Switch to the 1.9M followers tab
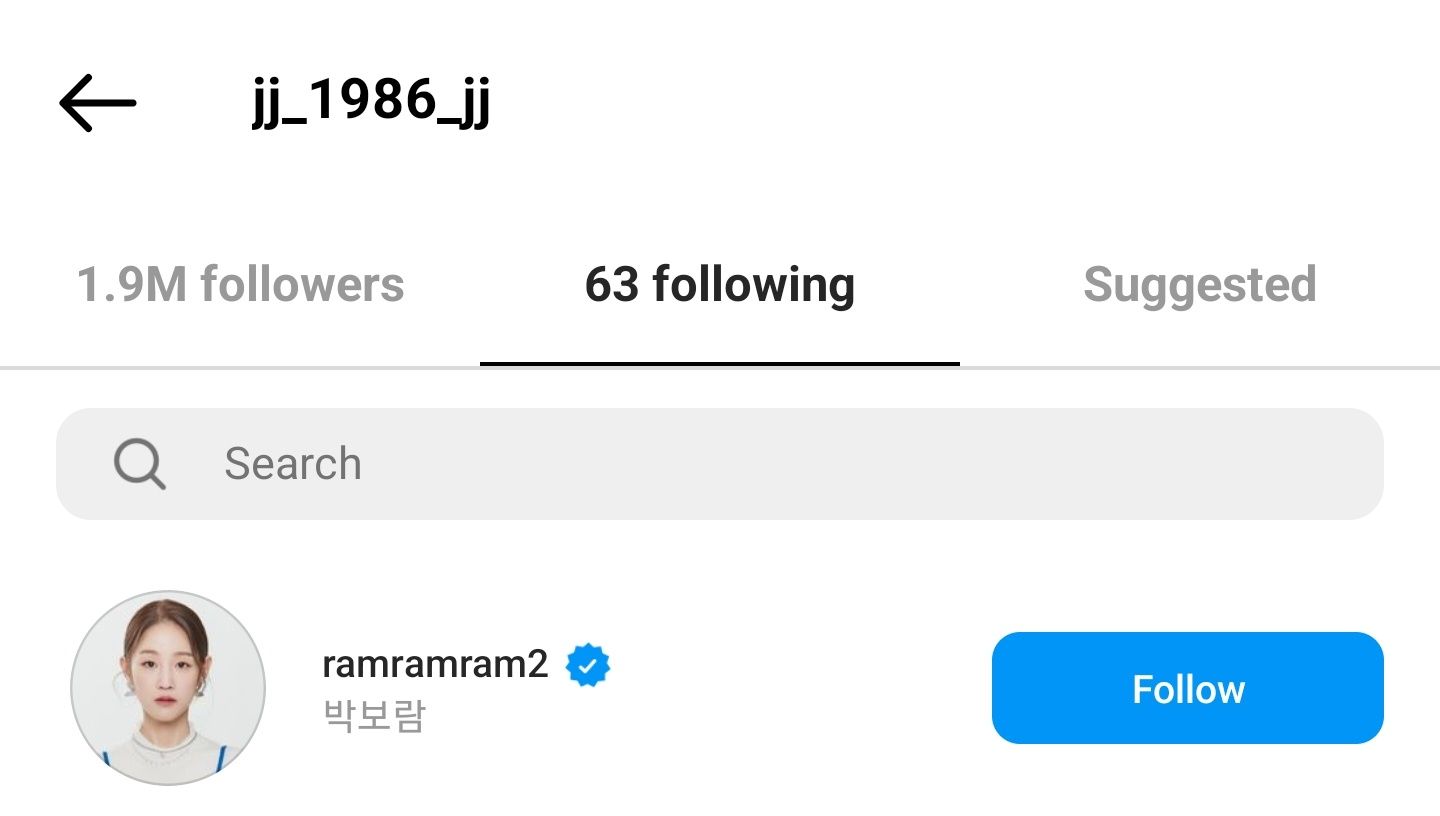 (240, 285)
